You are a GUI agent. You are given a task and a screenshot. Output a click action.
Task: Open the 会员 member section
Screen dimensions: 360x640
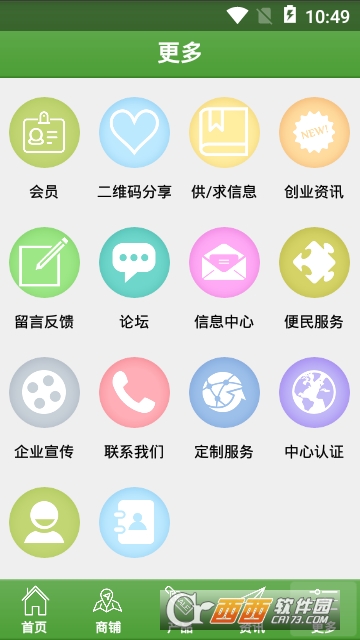tap(44, 132)
